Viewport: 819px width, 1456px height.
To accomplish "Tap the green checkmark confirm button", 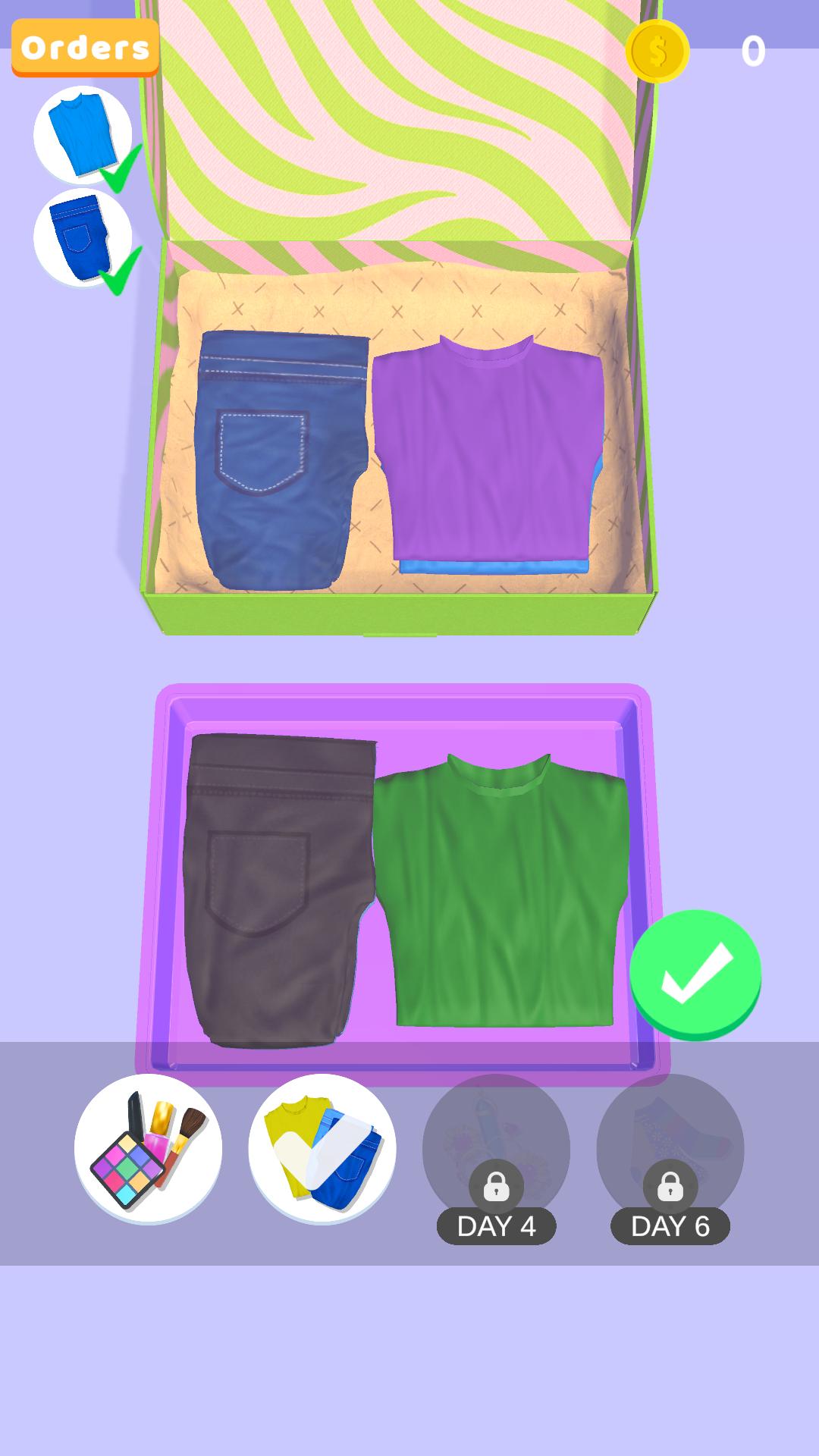I will coord(695,974).
